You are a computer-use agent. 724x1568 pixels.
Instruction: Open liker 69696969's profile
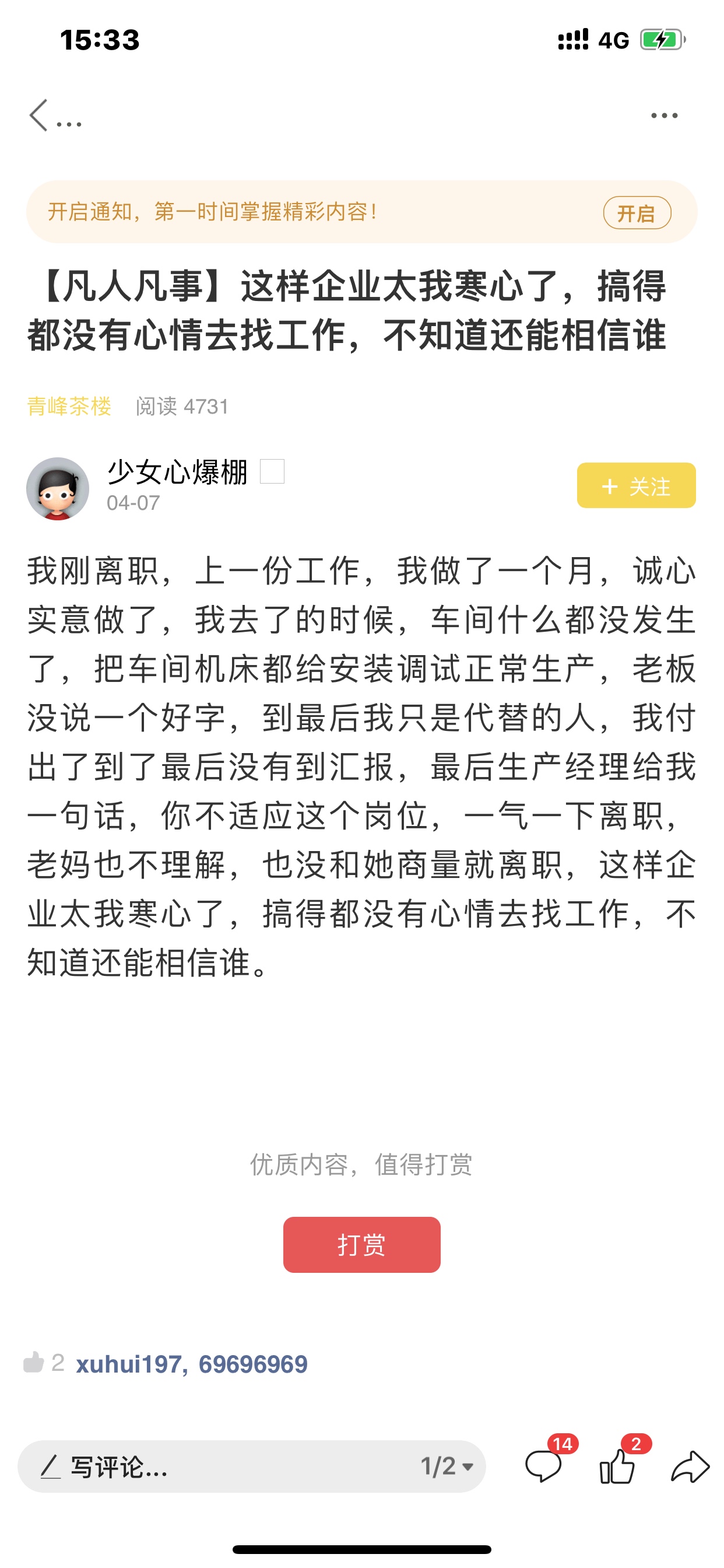tap(253, 1364)
